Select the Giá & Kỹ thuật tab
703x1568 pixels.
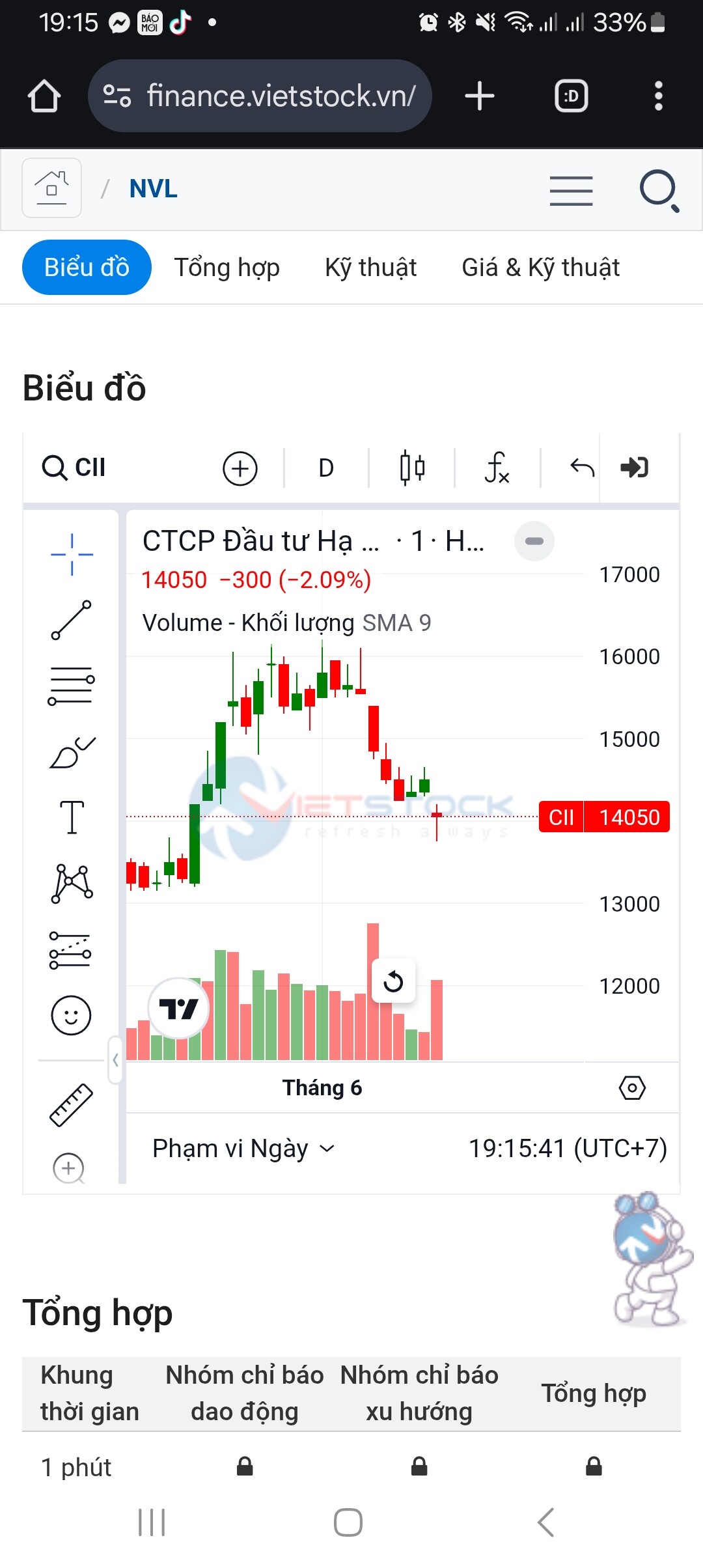(540, 268)
